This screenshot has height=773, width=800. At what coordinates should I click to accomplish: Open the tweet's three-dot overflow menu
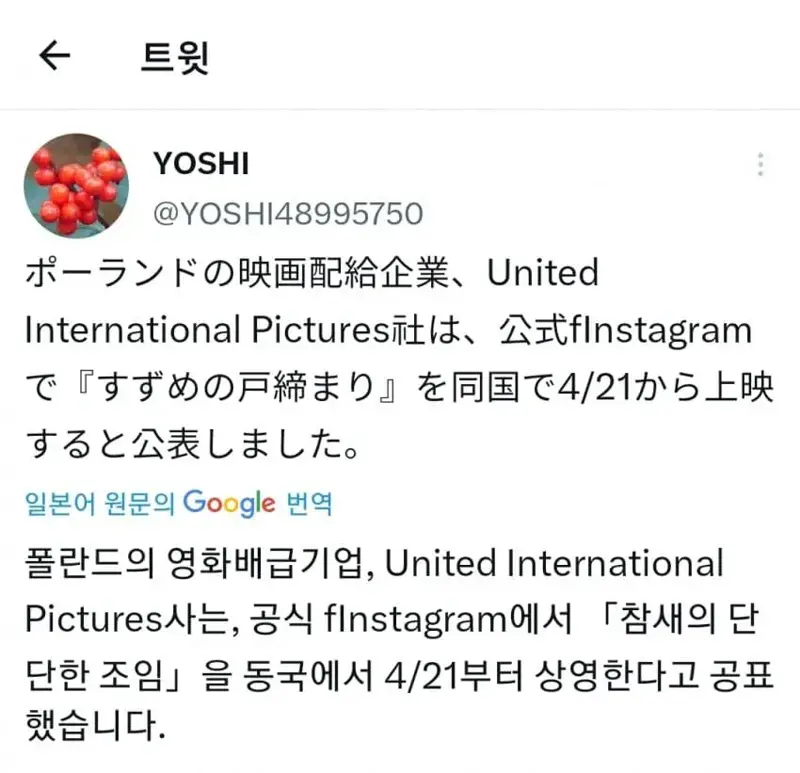point(761,165)
